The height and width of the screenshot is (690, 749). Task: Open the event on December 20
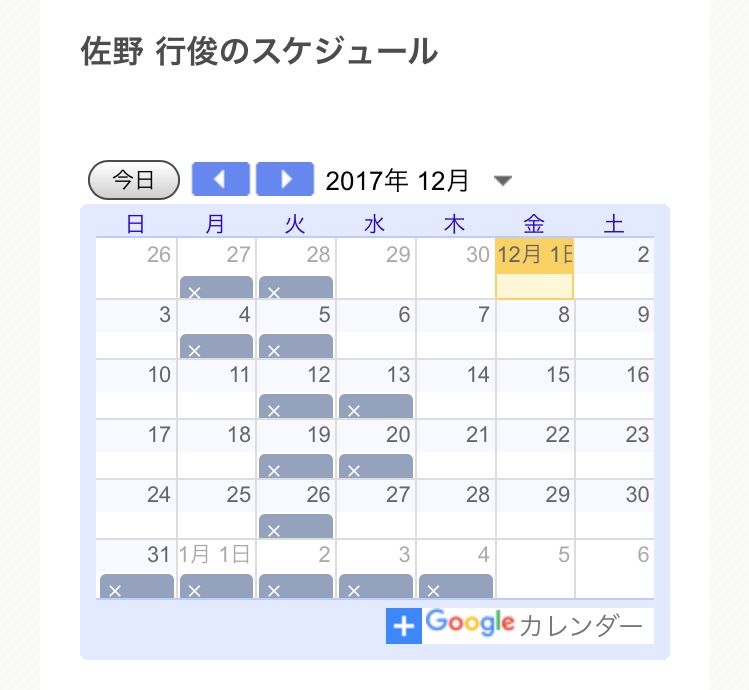coord(376,467)
